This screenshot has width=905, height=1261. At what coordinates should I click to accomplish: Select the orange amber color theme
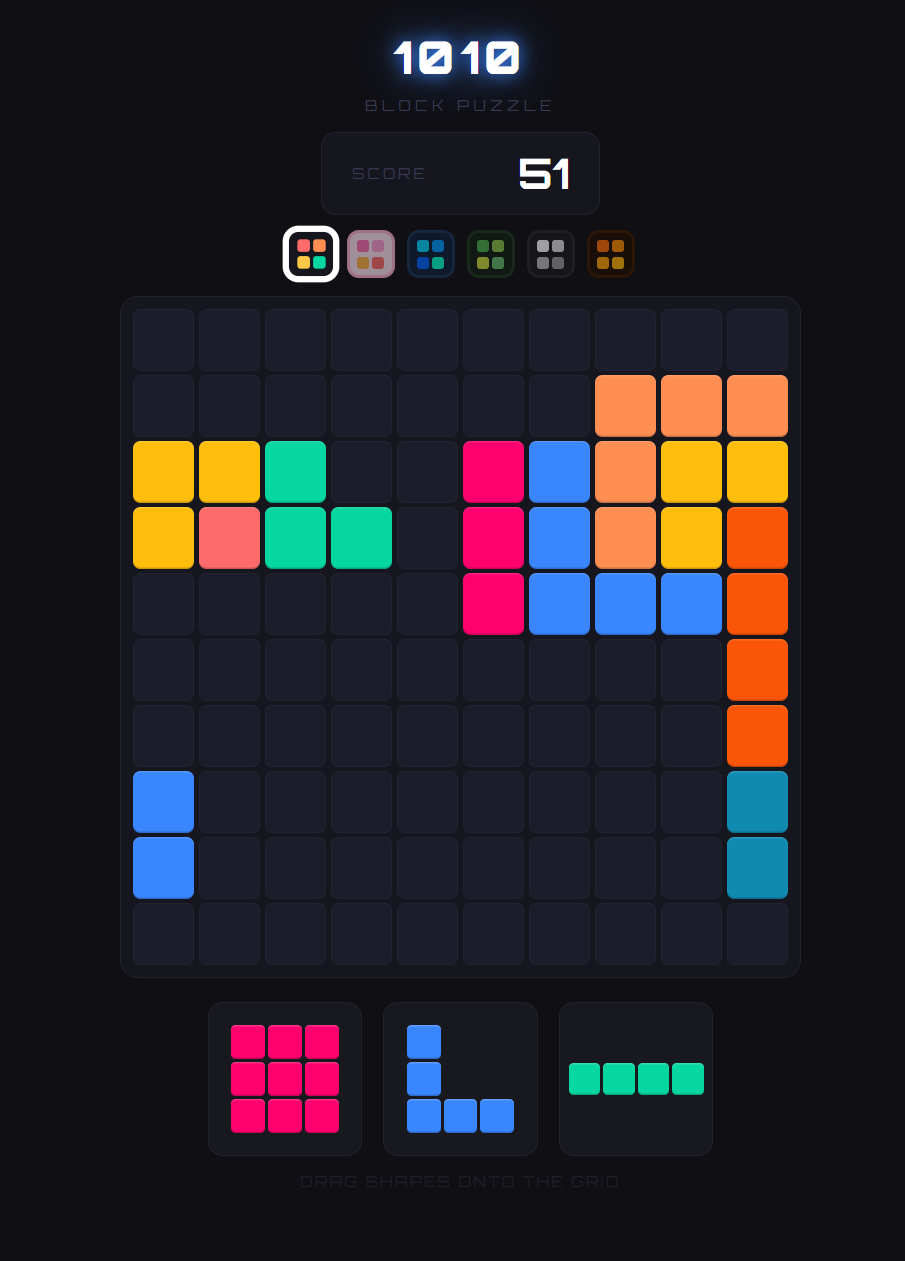[611, 254]
